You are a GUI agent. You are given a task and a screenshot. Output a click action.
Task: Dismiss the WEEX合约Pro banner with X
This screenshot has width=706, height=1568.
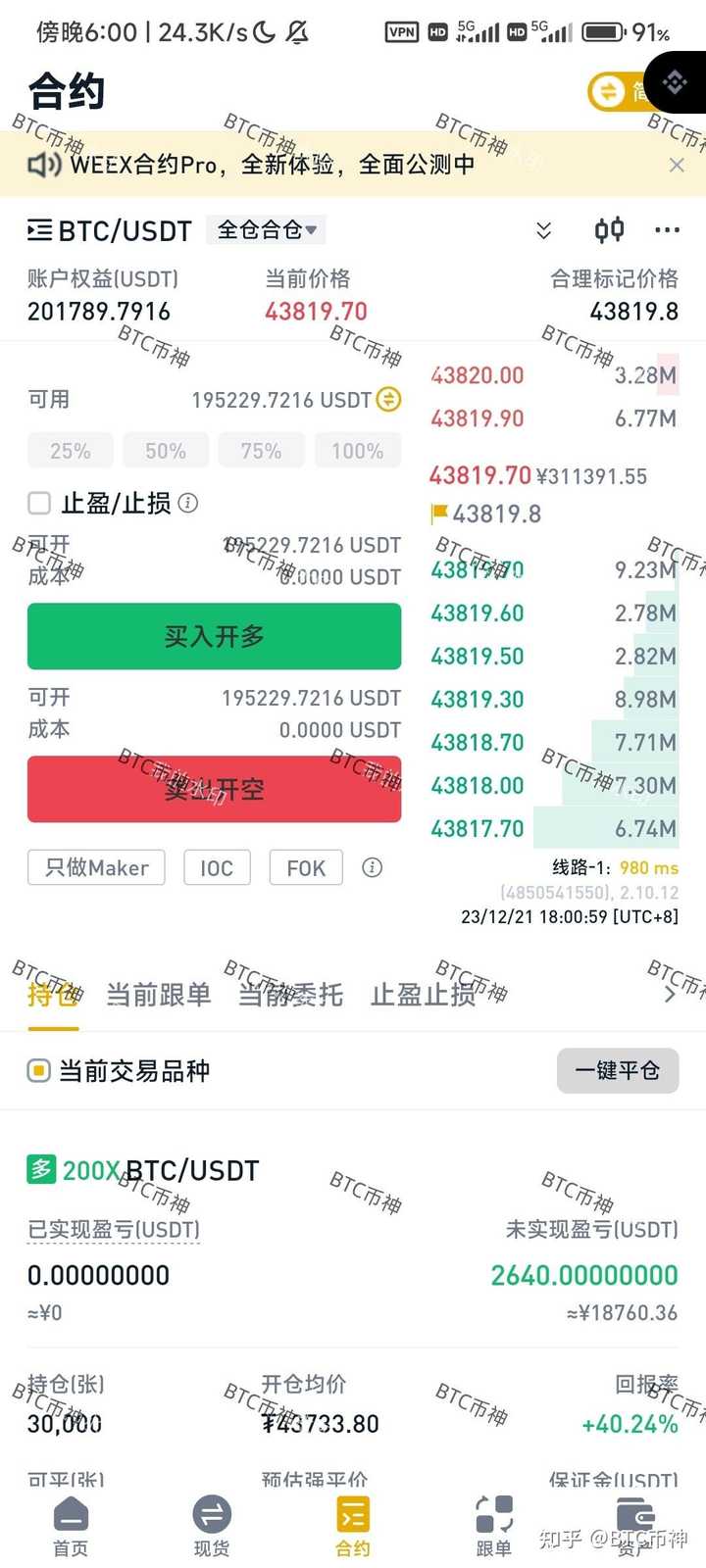click(677, 165)
